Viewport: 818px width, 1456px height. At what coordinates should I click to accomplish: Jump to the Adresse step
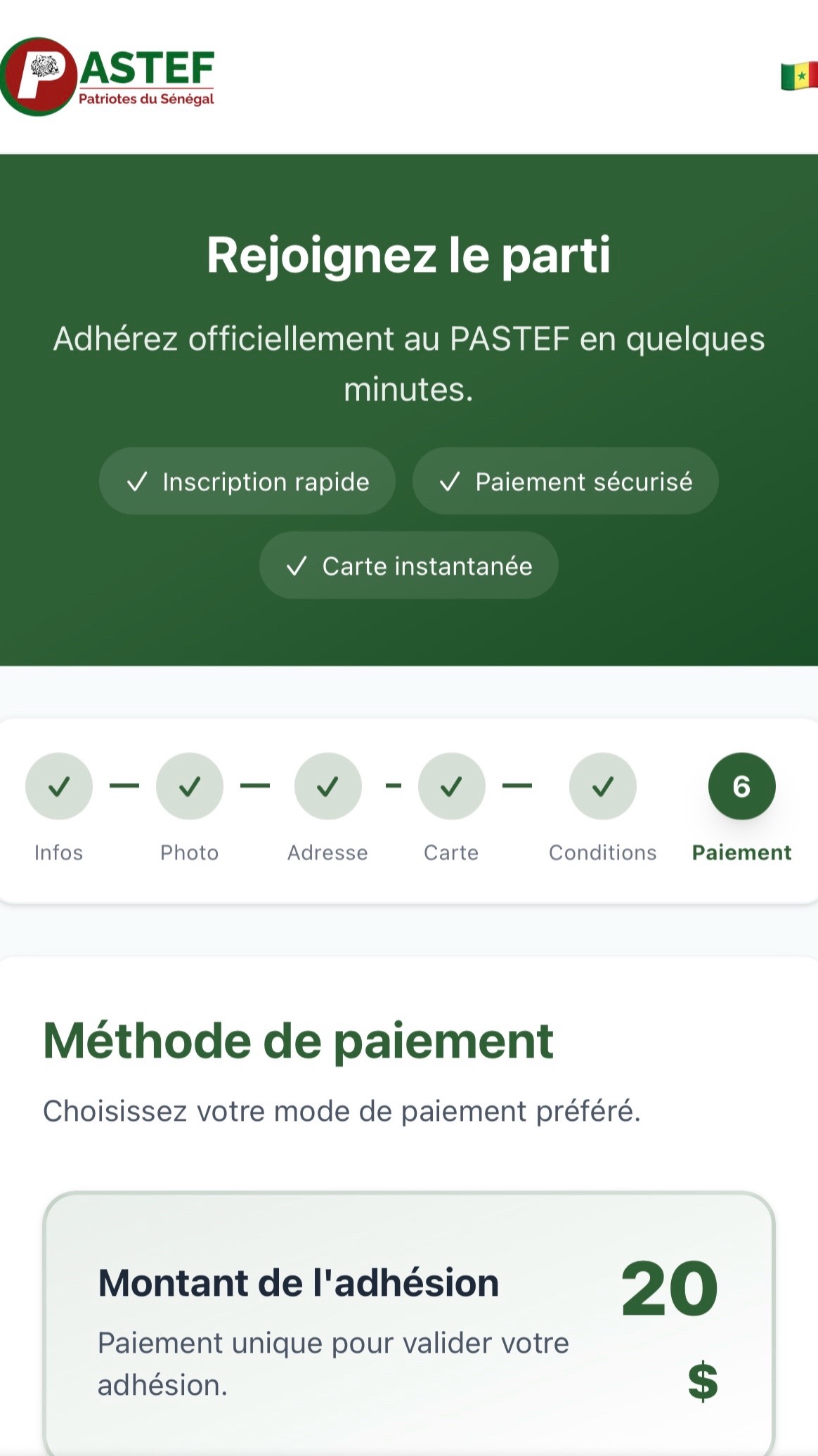pos(328,786)
